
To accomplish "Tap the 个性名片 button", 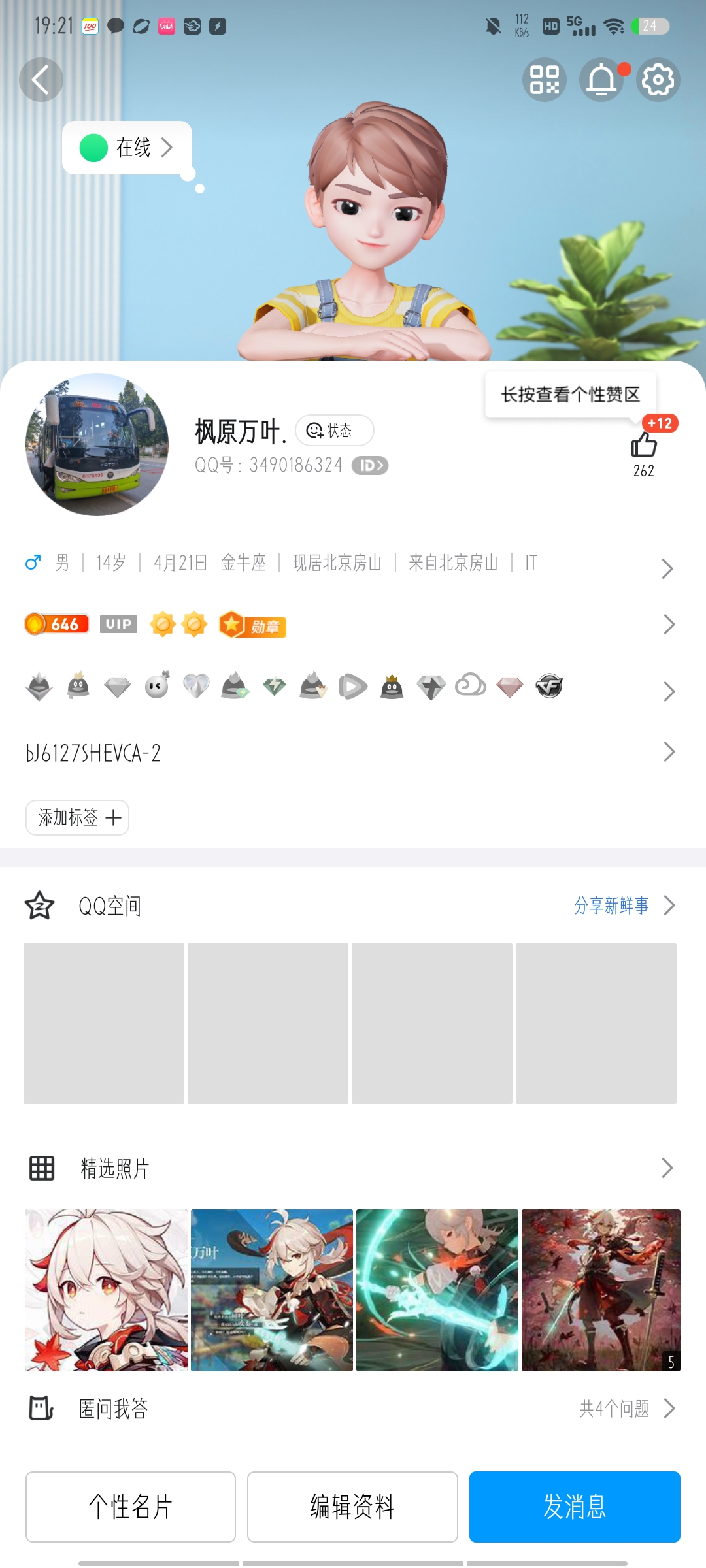I will click(131, 1507).
